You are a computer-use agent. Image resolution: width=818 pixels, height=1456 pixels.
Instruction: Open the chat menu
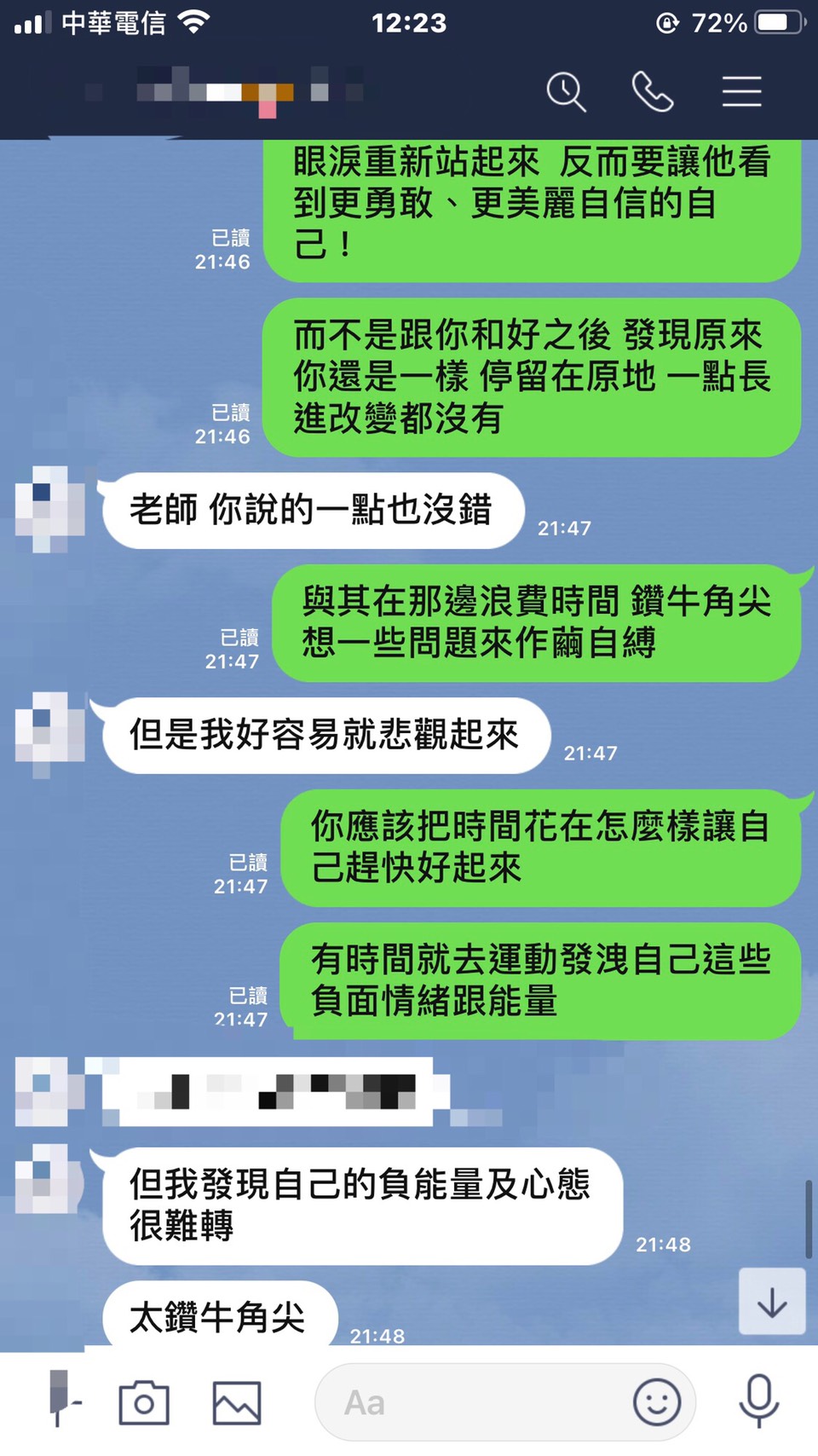741,91
